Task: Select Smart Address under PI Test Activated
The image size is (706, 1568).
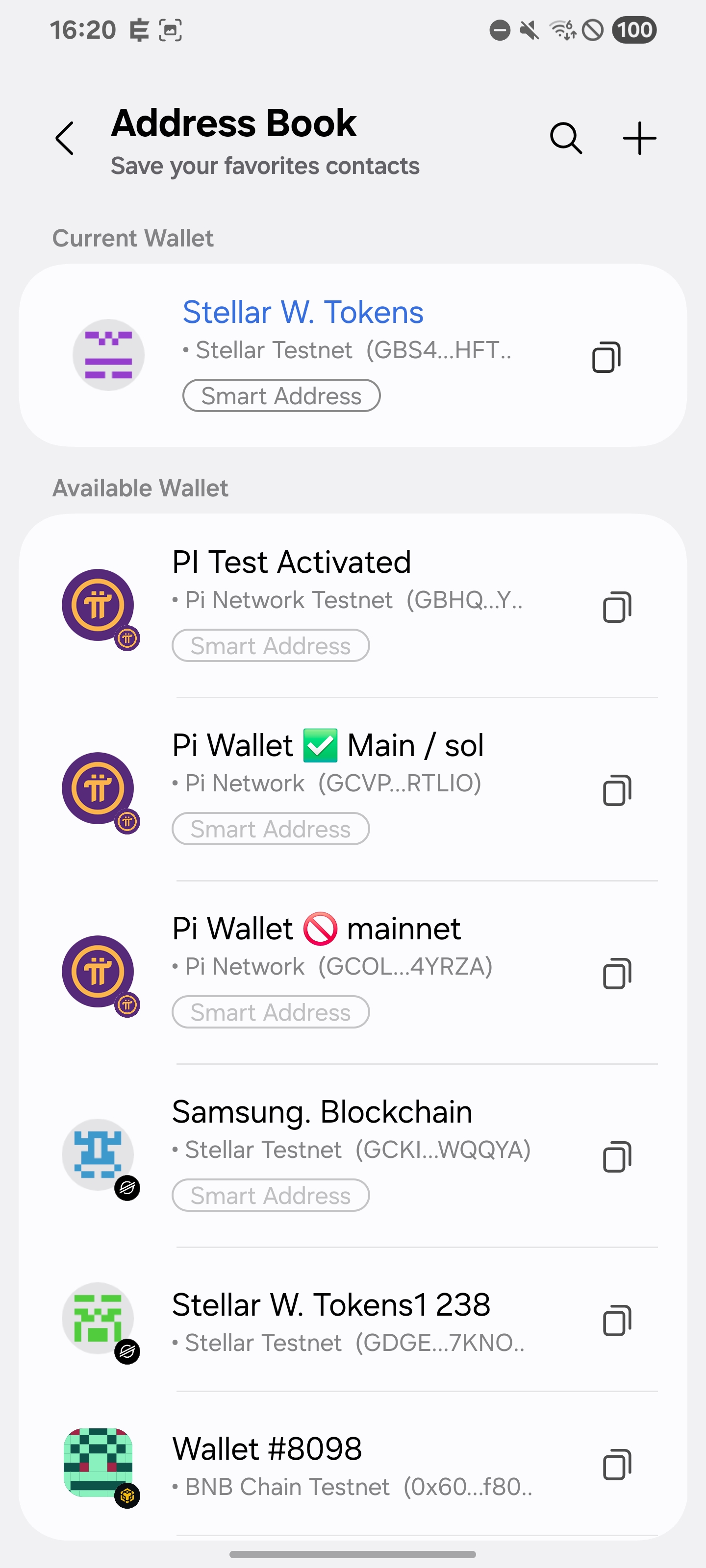Action: 271,646
